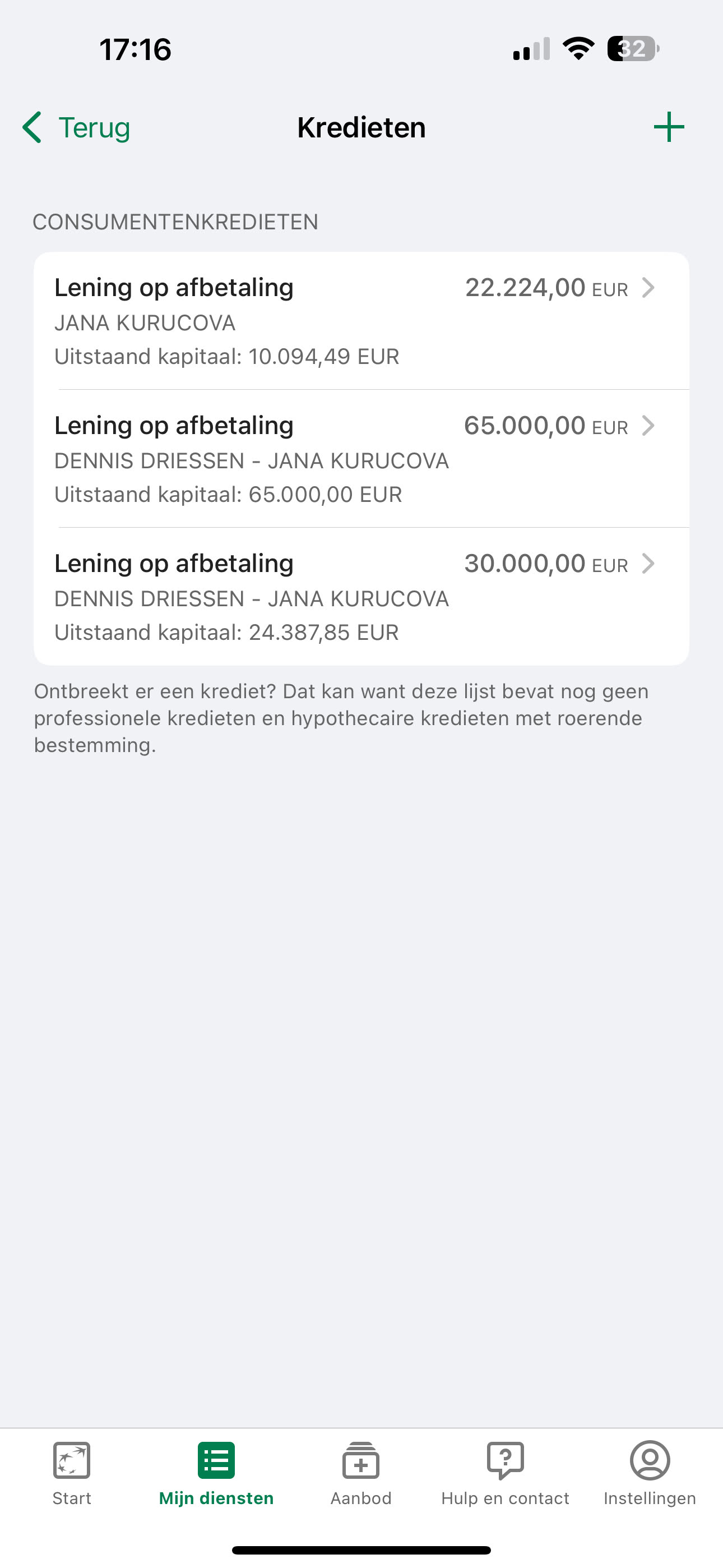Switch to the Start tab
This screenshot has width=723, height=1568.
click(72, 1472)
